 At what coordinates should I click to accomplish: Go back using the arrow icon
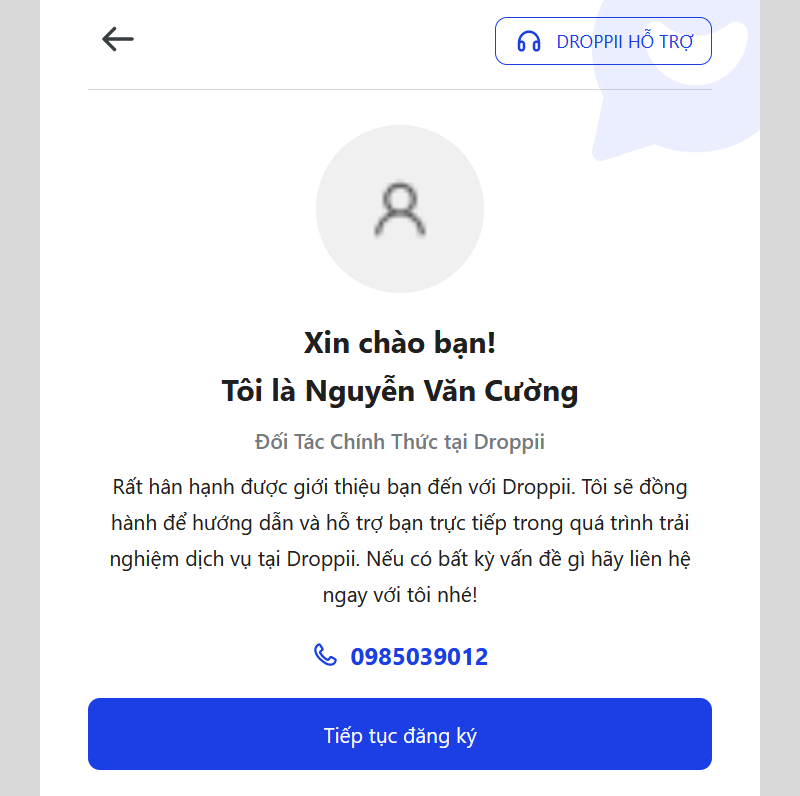coord(118,39)
